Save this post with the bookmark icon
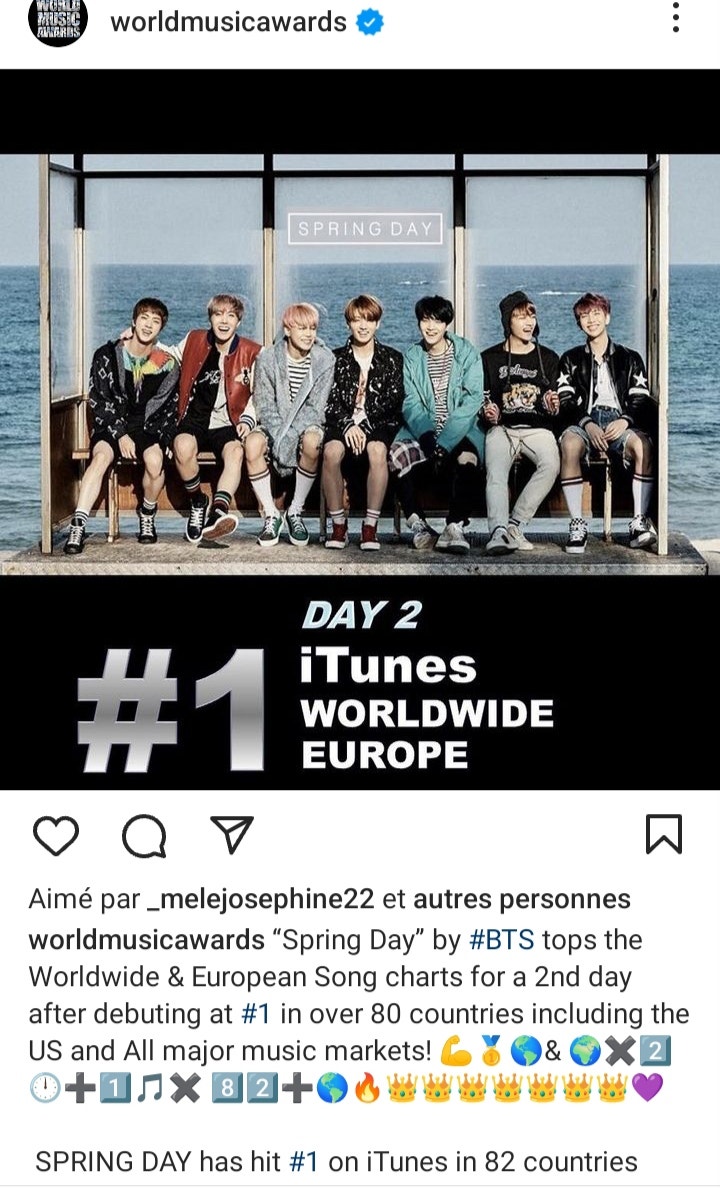 click(664, 835)
